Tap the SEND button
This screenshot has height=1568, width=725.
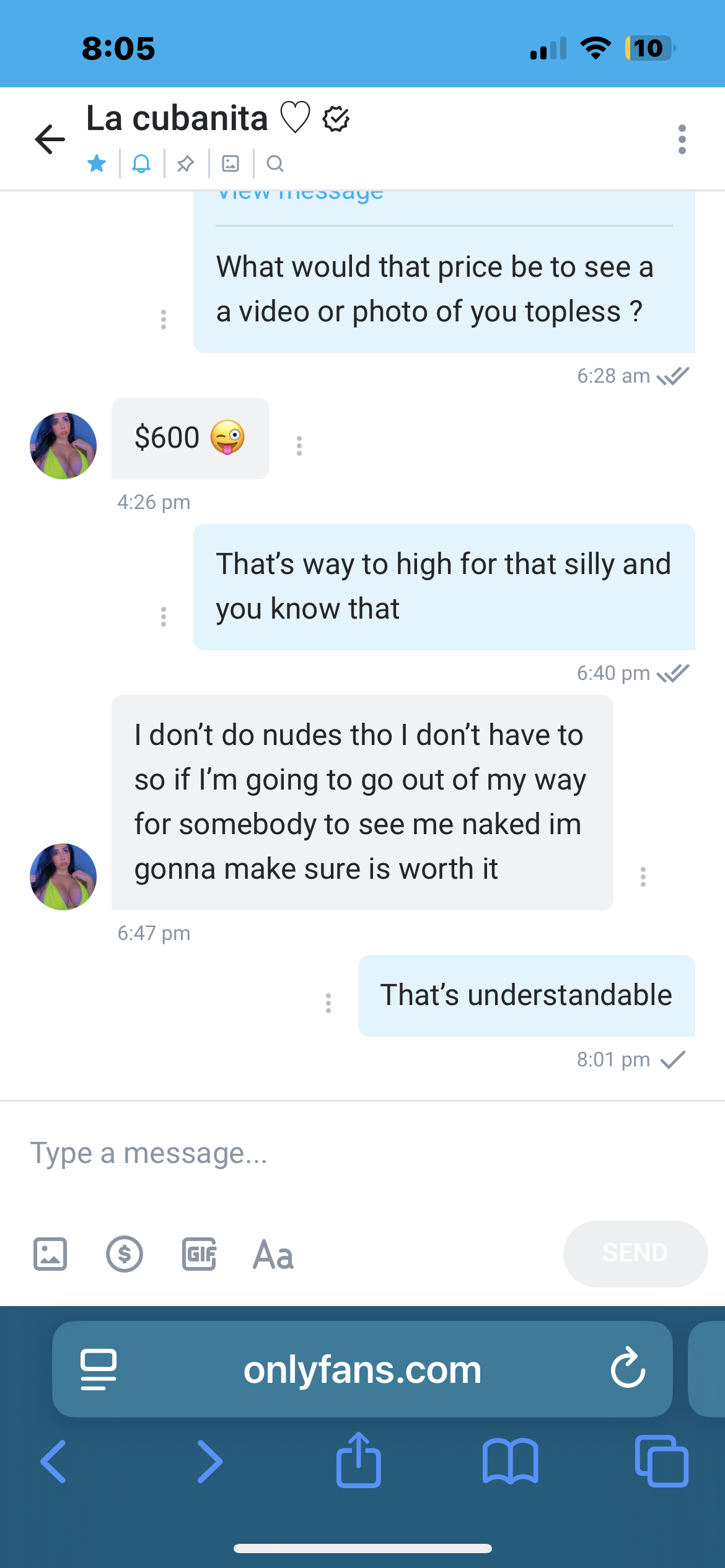pos(635,1253)
